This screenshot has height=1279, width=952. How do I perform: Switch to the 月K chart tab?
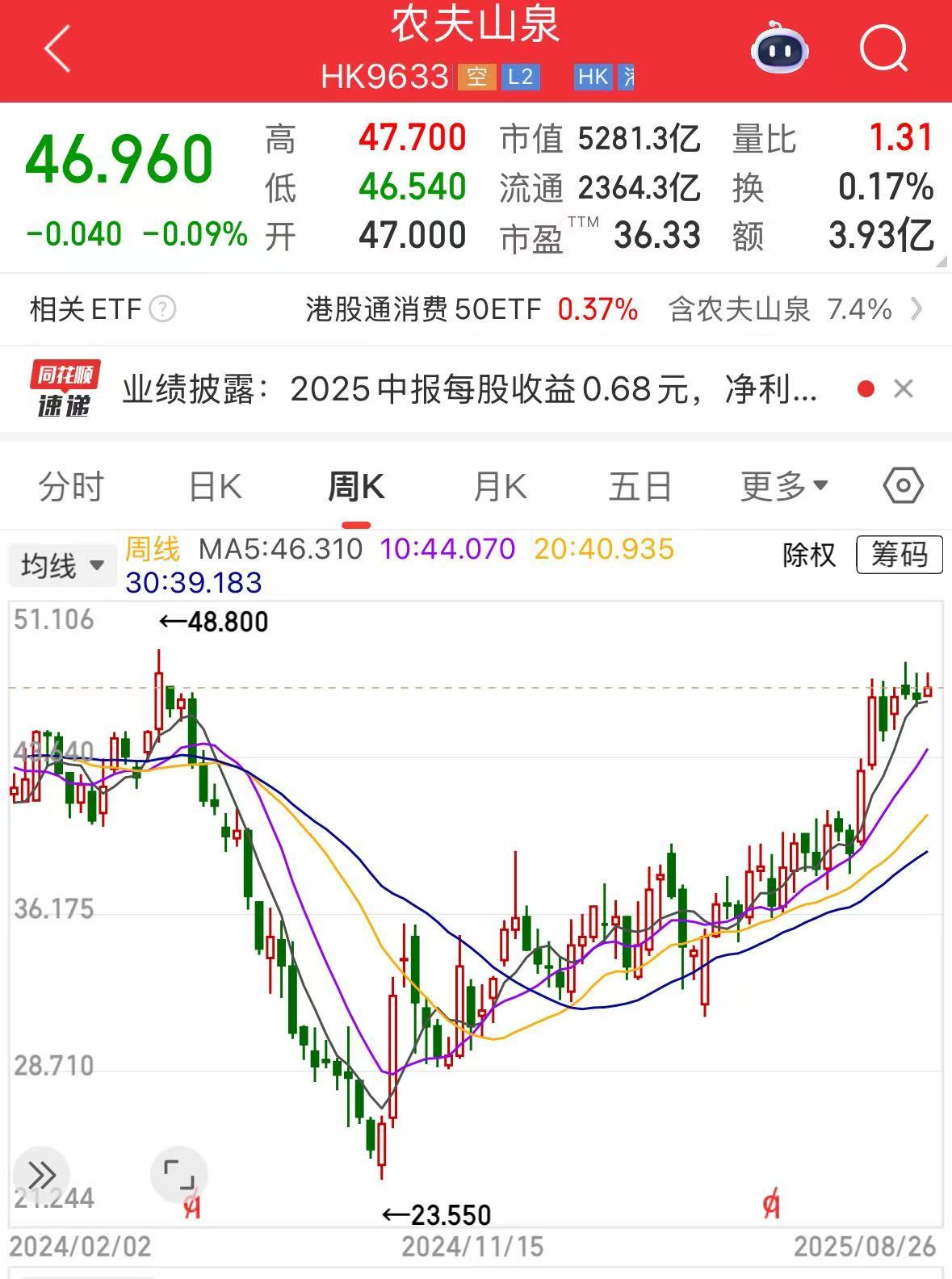coord(500,487)
